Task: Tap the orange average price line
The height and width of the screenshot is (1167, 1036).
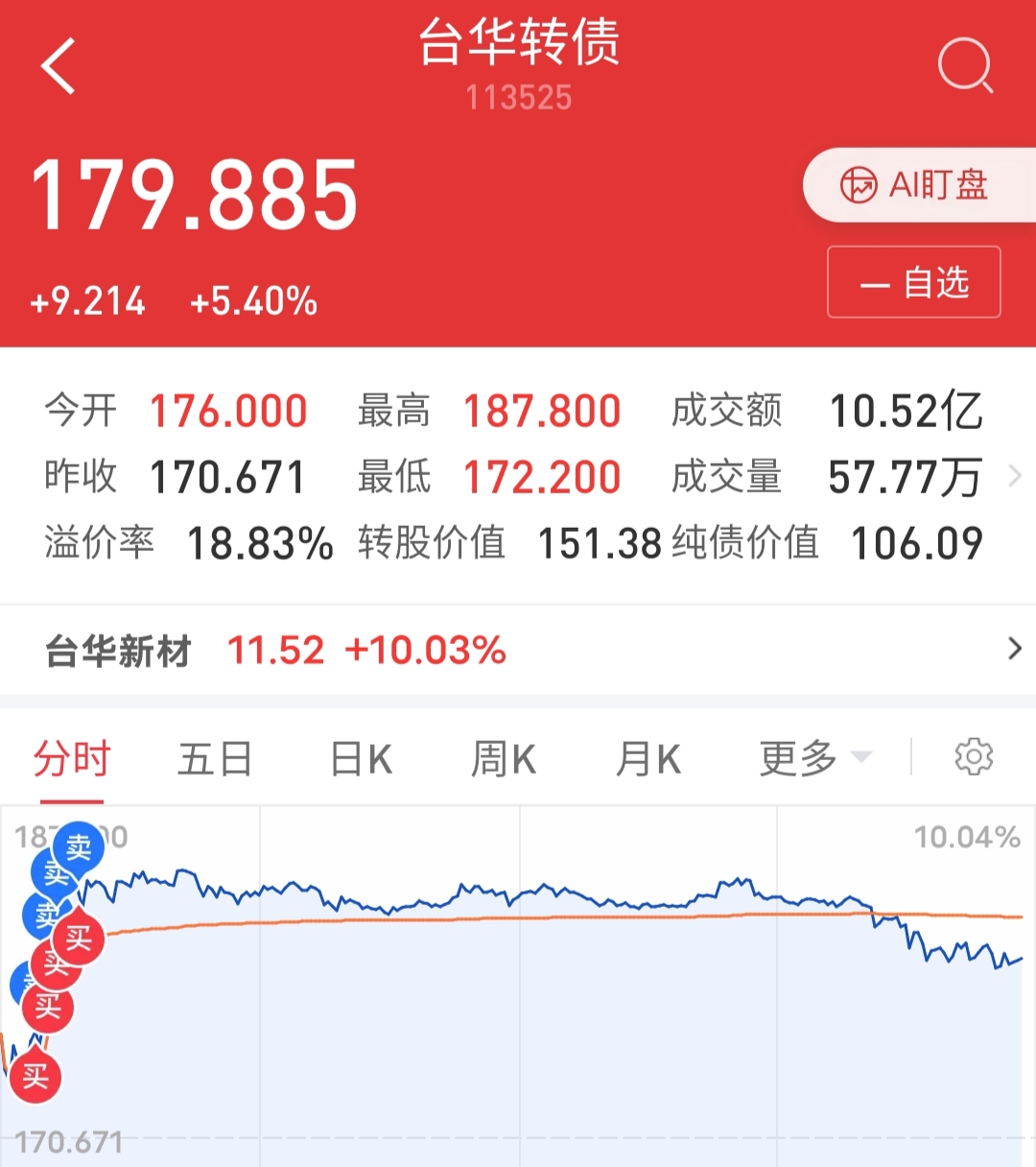Action: [x=528, y=918]
